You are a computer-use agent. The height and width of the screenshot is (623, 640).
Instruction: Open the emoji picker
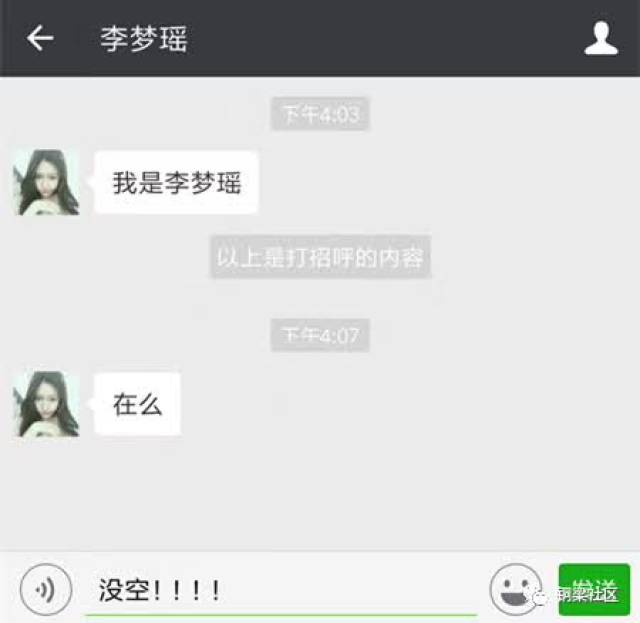(x=515, y=588)
